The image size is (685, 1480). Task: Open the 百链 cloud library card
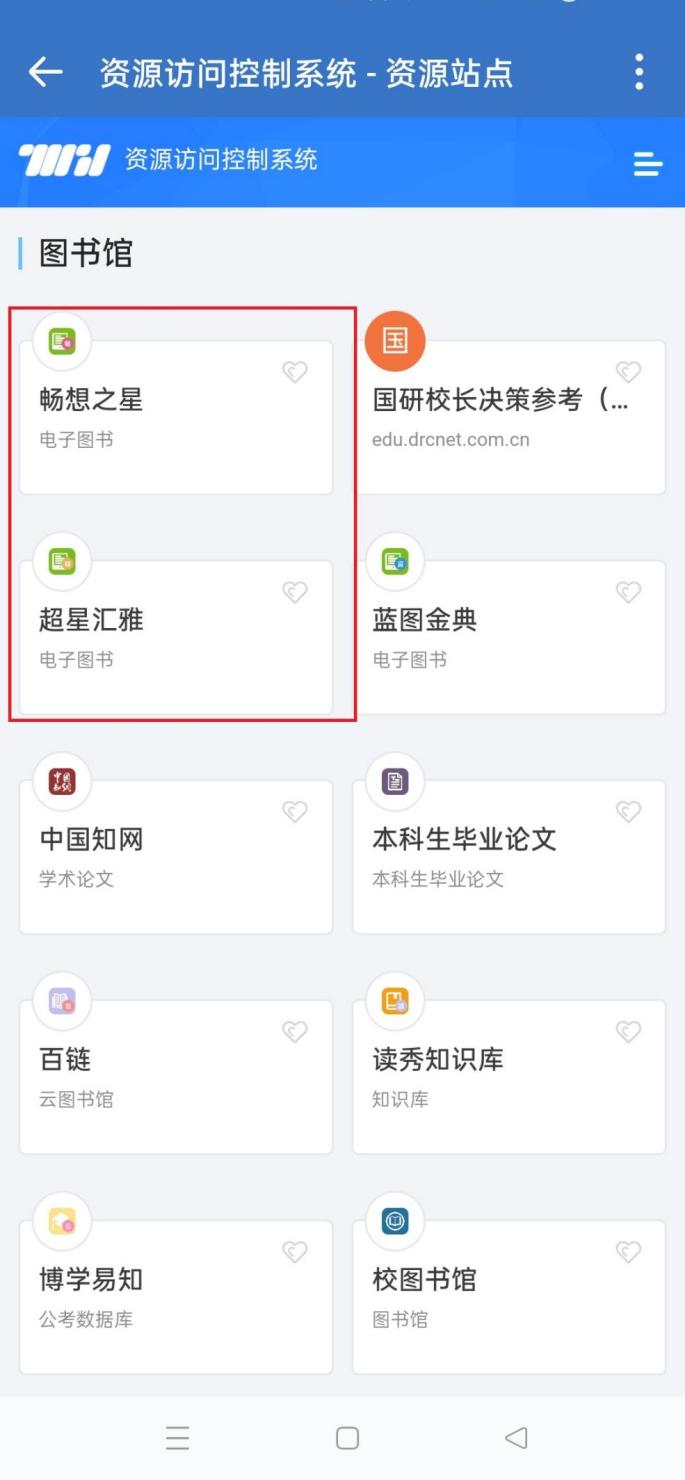coord(176,1077)
